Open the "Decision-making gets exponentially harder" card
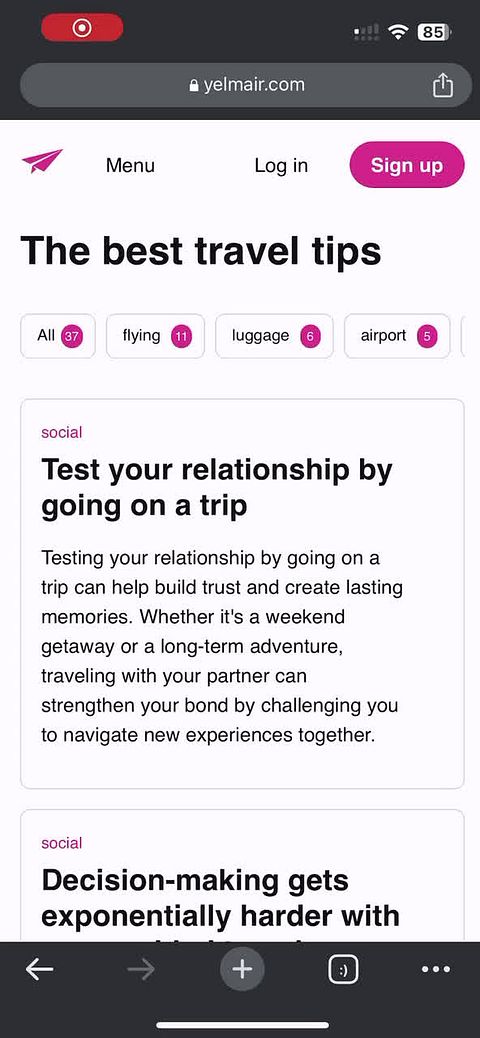Image resolution: width=480 pixels, height=1038 pixels. pyautogui.click(x=242, y=874)
